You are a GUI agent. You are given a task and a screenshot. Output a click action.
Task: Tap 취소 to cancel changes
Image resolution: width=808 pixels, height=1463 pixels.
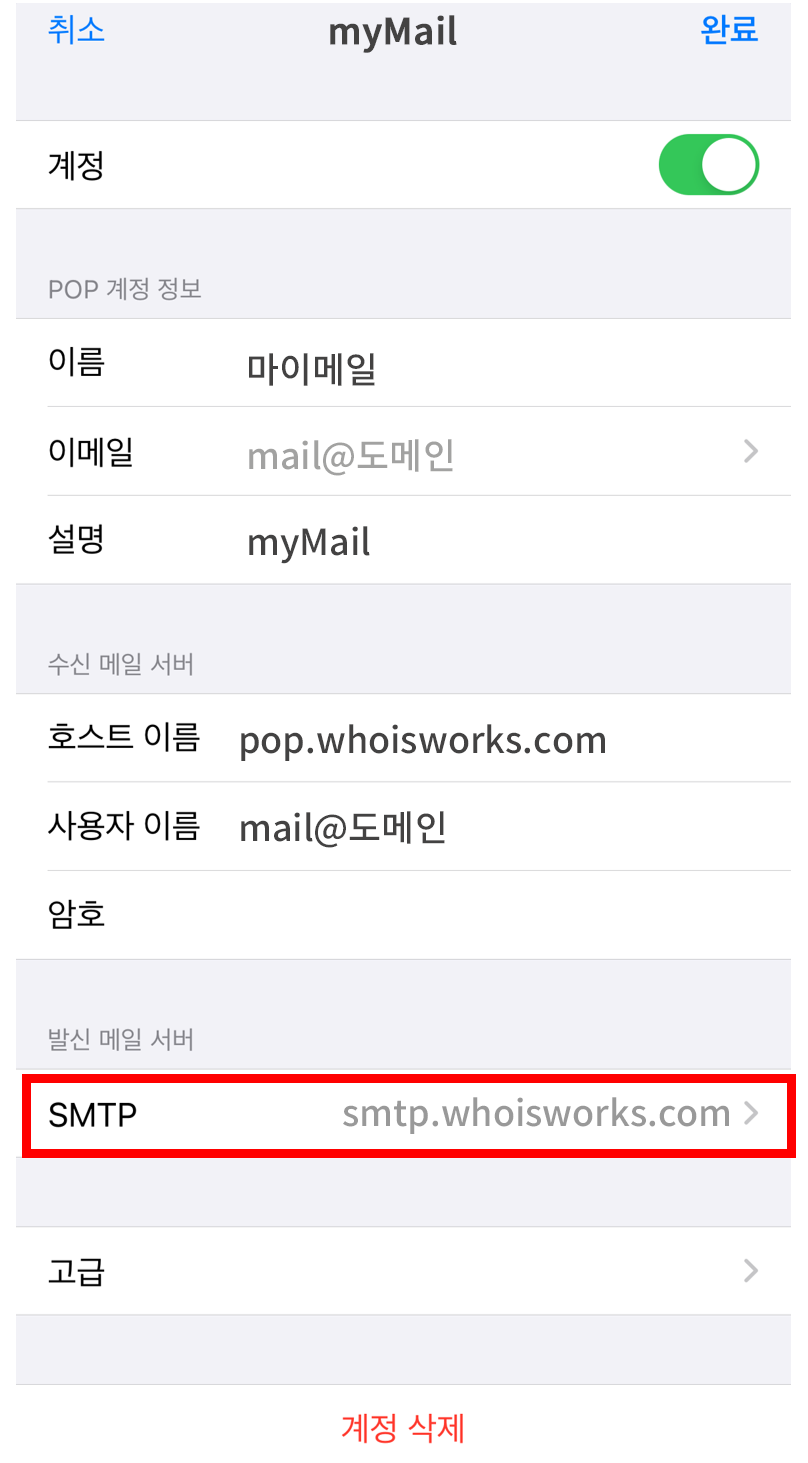76,30
